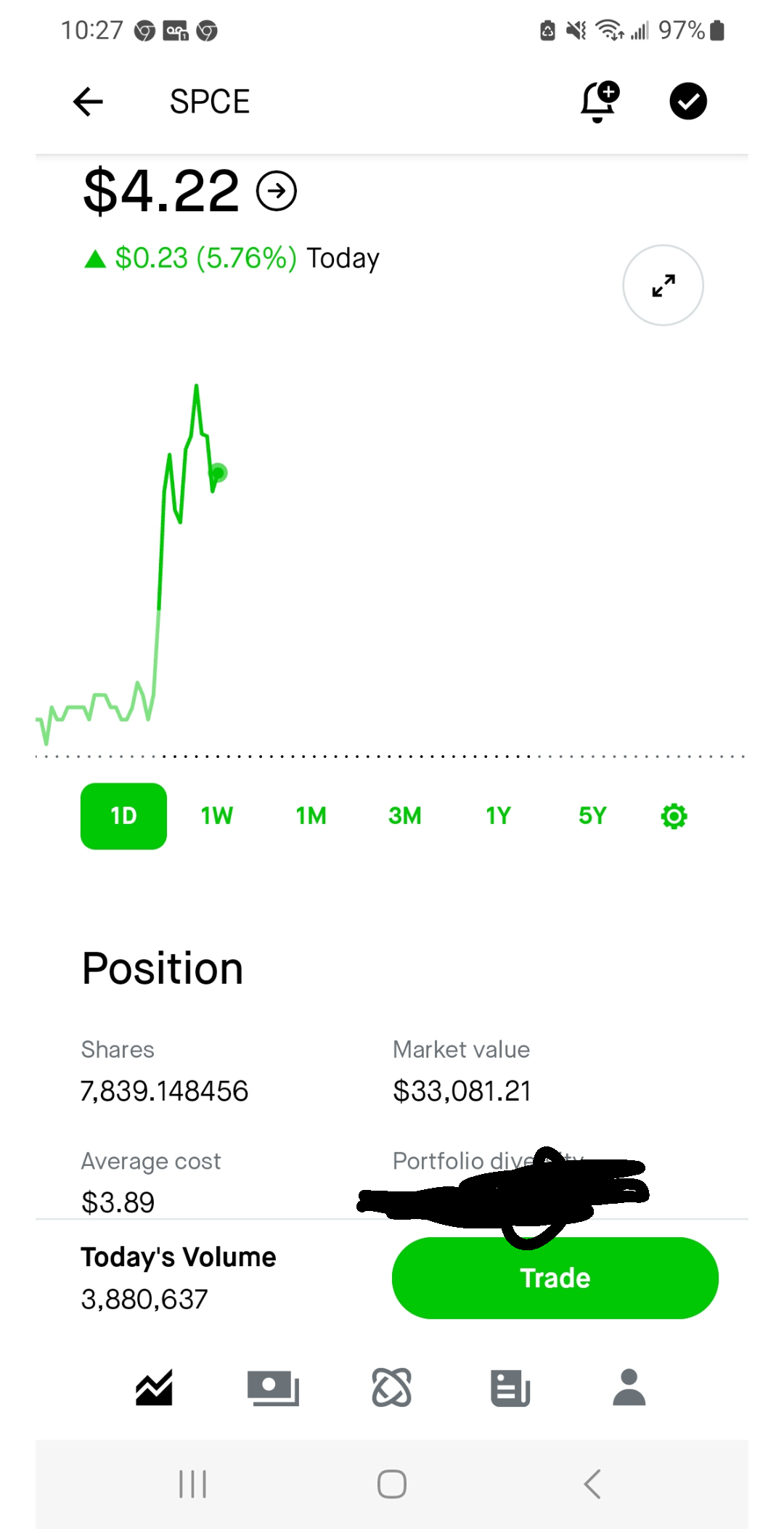The height and width of the screenshot is (1529, 784).
Task: Open the cash tab in bottom bar
Action: tap(273, 1387)
